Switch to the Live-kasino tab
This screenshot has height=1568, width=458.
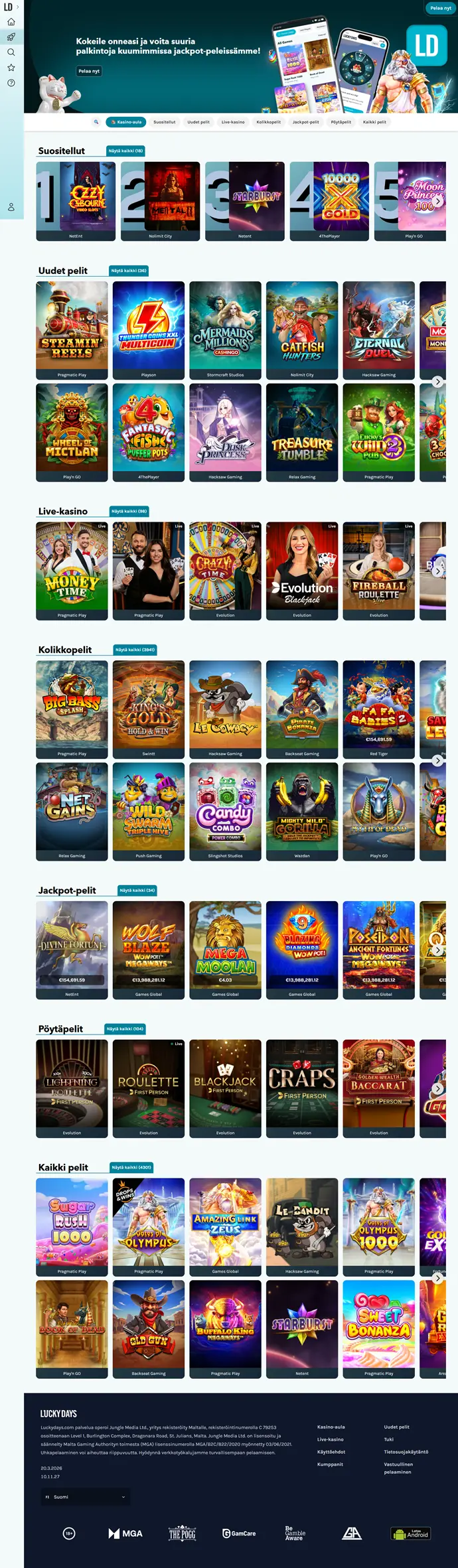233,122
